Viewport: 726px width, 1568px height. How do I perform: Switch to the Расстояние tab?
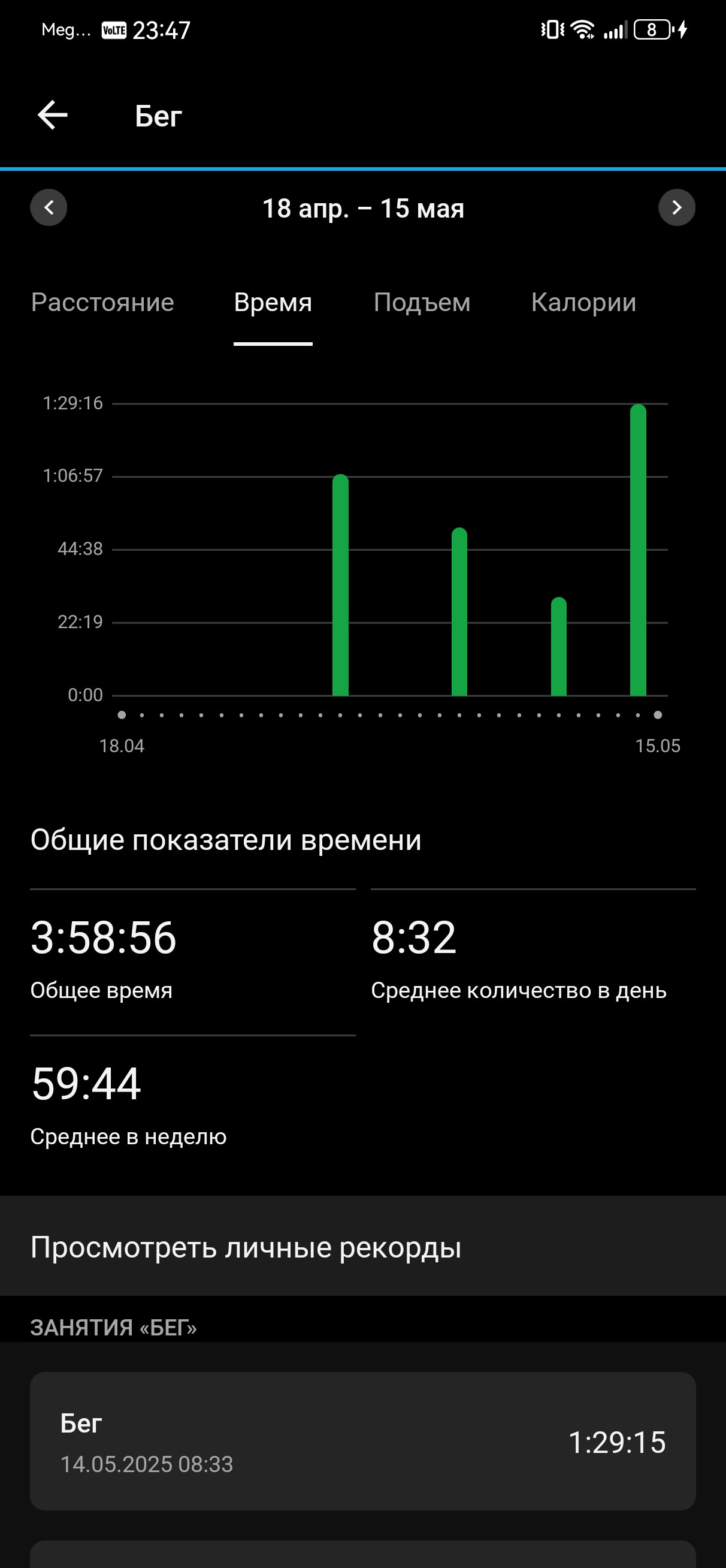102,303
